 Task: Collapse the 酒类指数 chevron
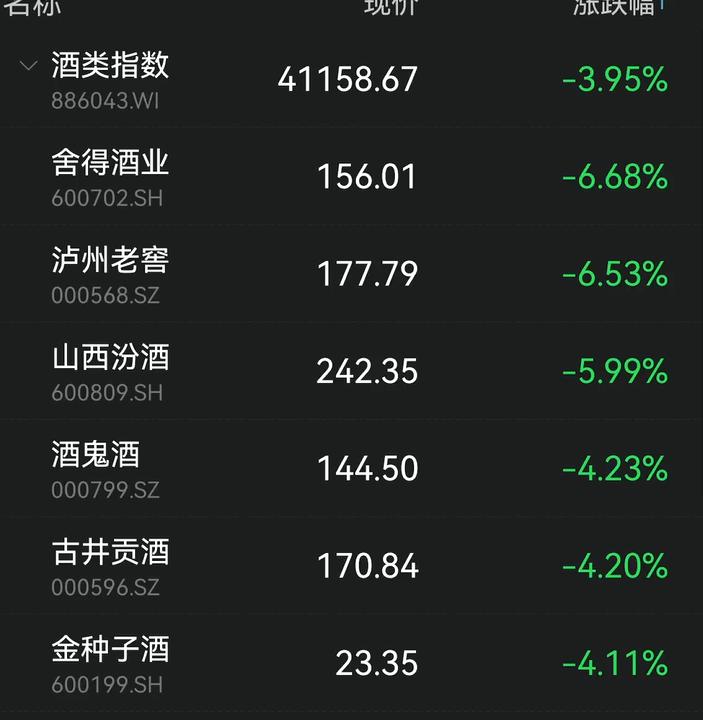(x=28, y=66)
